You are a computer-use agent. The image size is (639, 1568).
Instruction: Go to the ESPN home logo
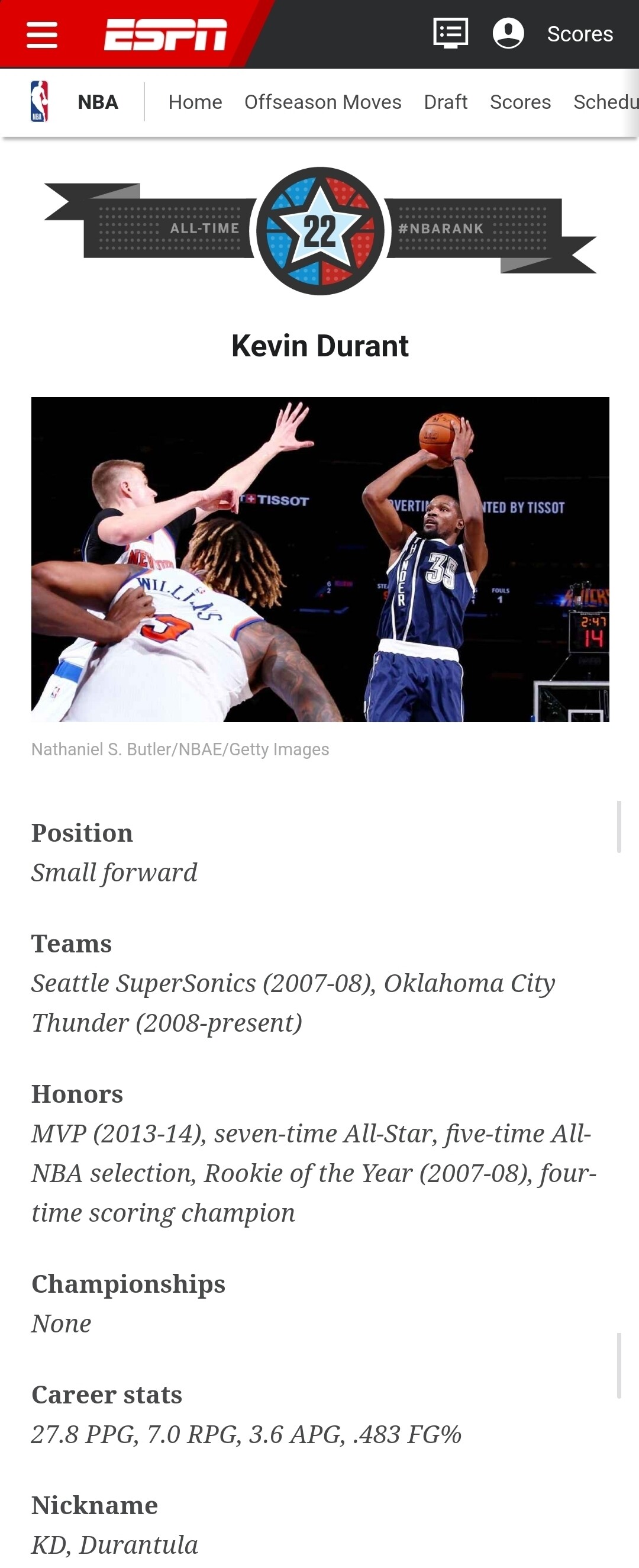[x=166, y=34]
